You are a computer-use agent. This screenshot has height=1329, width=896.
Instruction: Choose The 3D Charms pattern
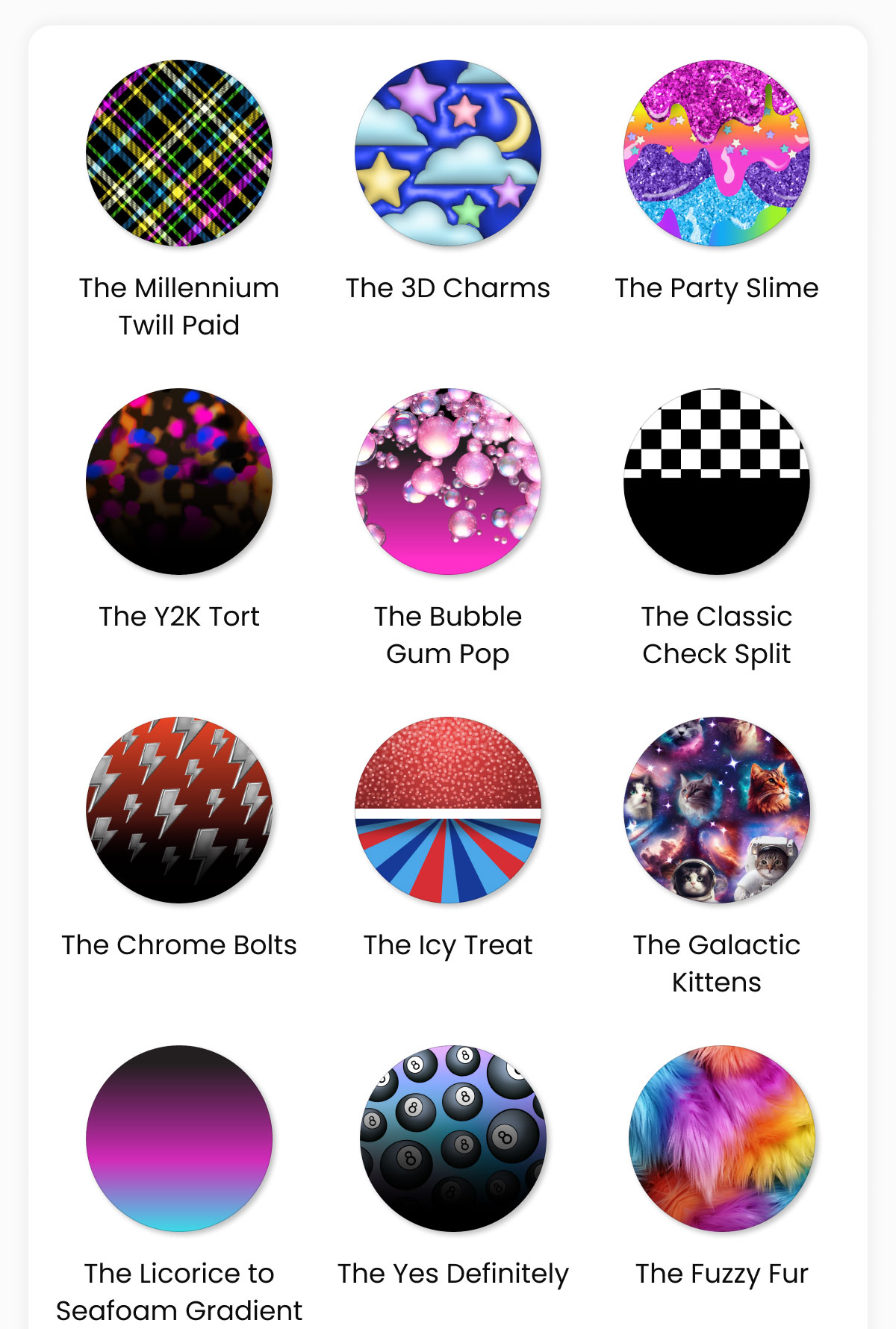pos(448,153)
